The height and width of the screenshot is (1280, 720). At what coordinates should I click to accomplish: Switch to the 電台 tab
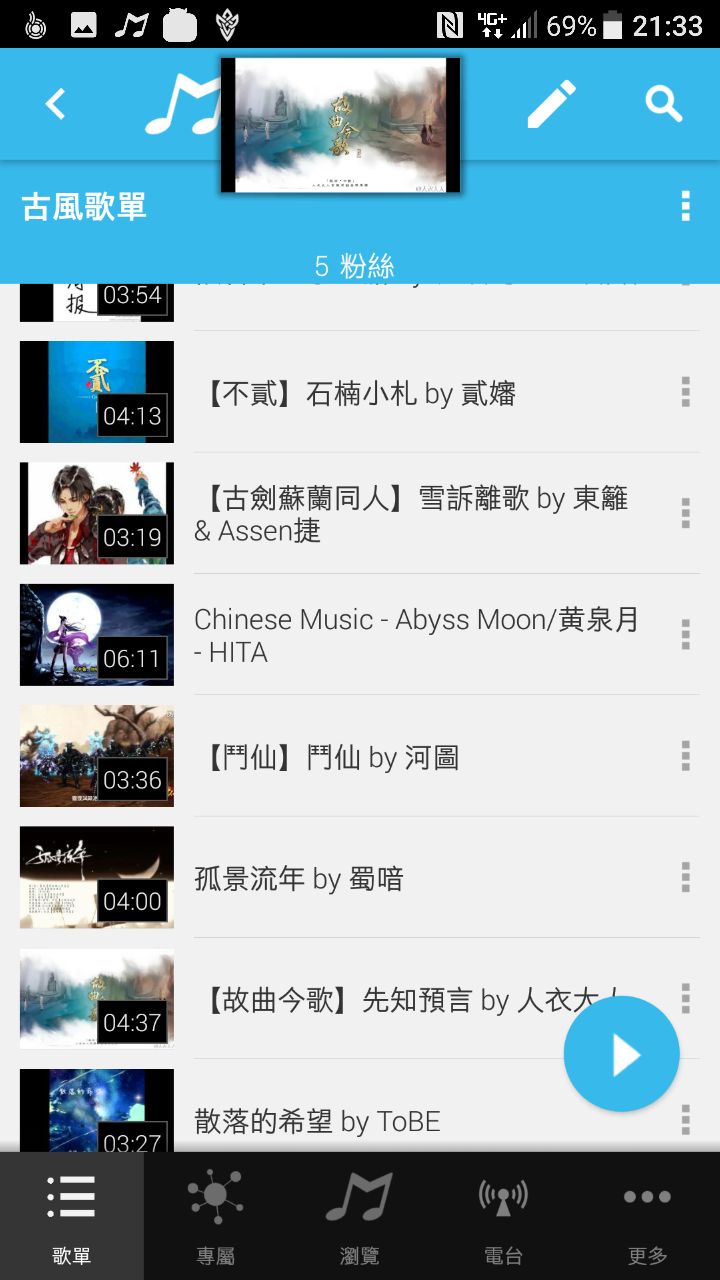tap(503, 1216)
